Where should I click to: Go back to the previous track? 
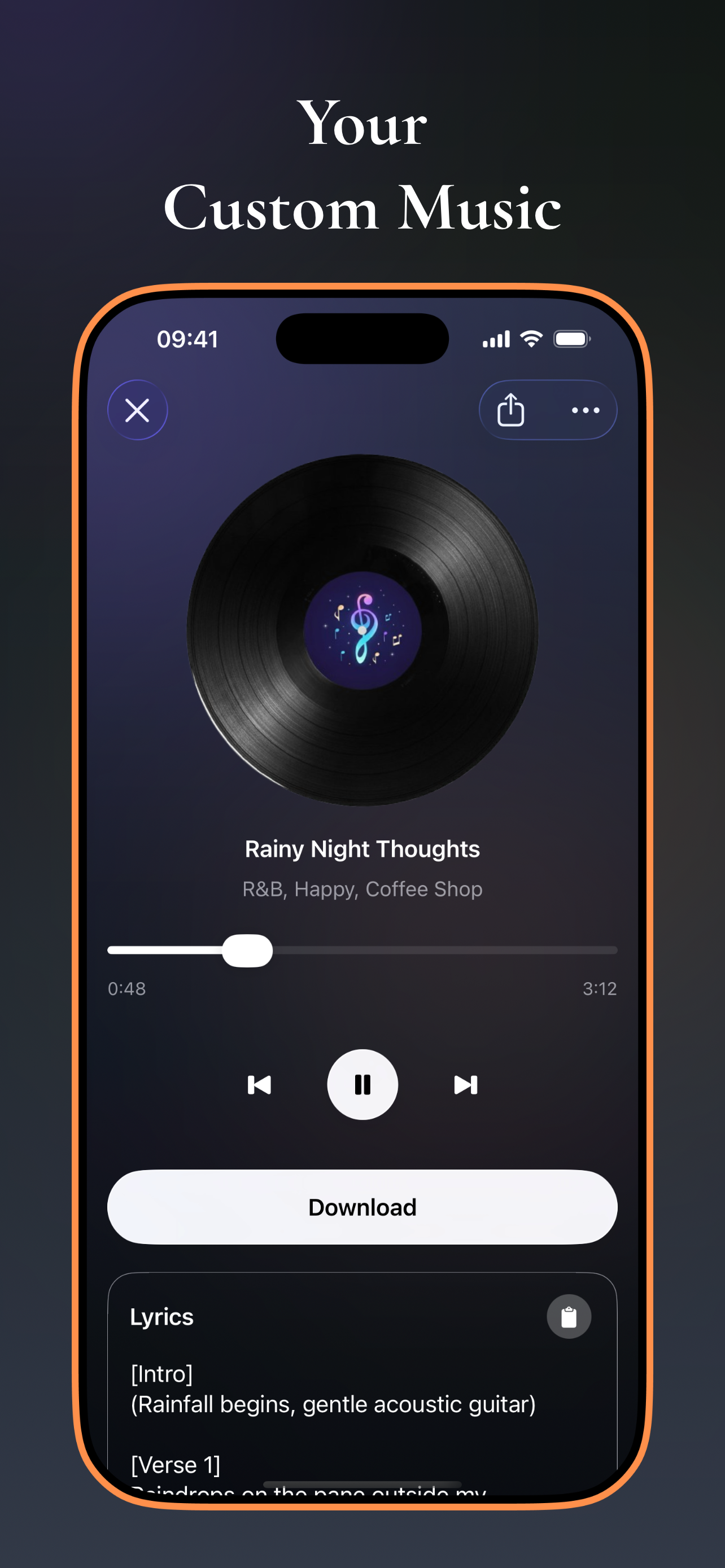tap(260, 1084)
